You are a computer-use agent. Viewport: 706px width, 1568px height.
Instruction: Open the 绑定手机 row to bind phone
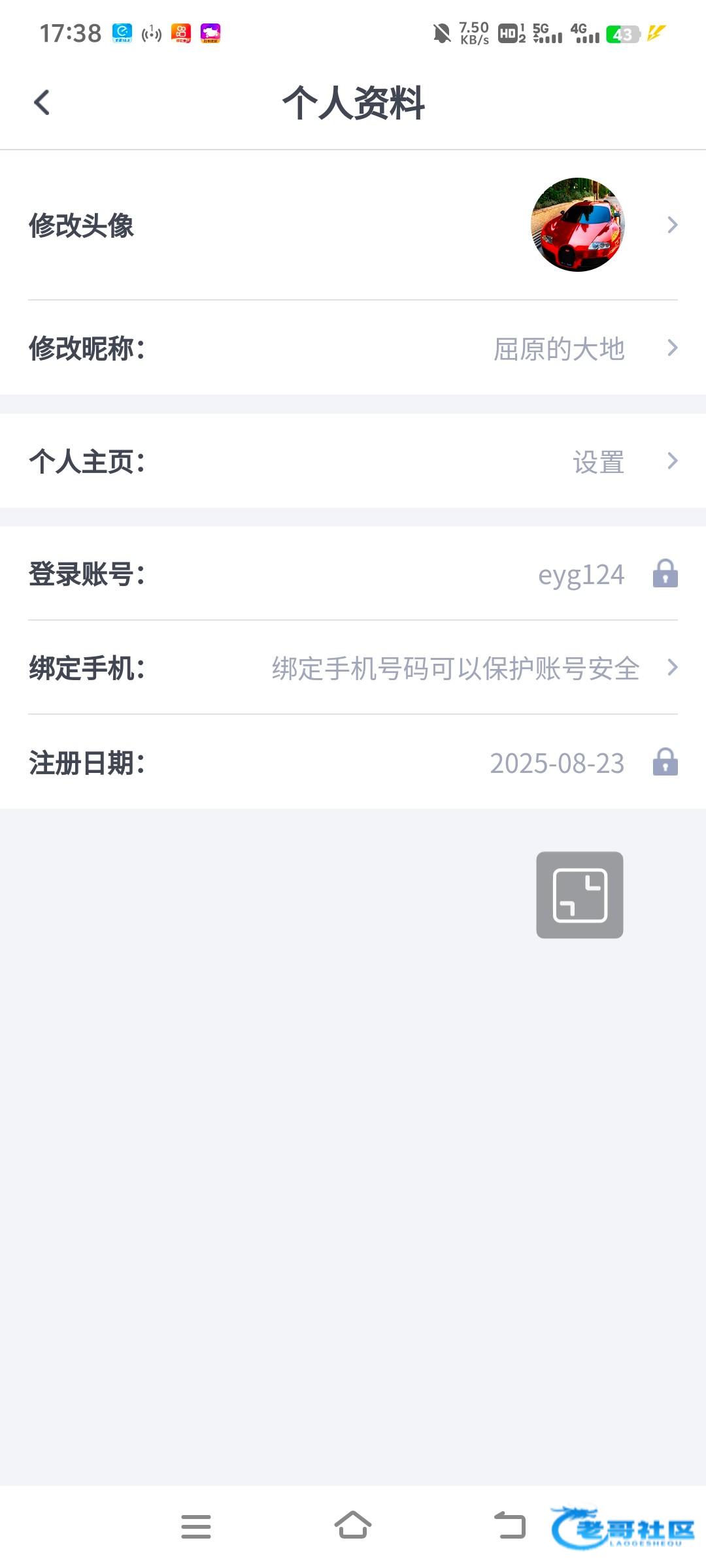click(x=353, y=668)
